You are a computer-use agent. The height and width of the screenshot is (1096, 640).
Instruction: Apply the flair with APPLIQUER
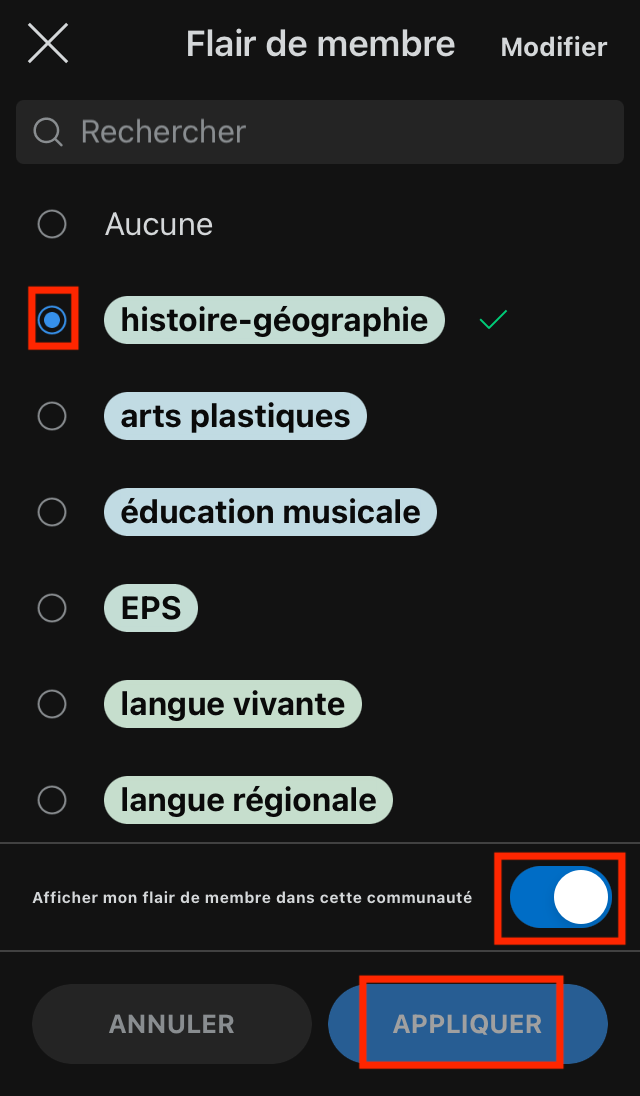(467, 1024)
